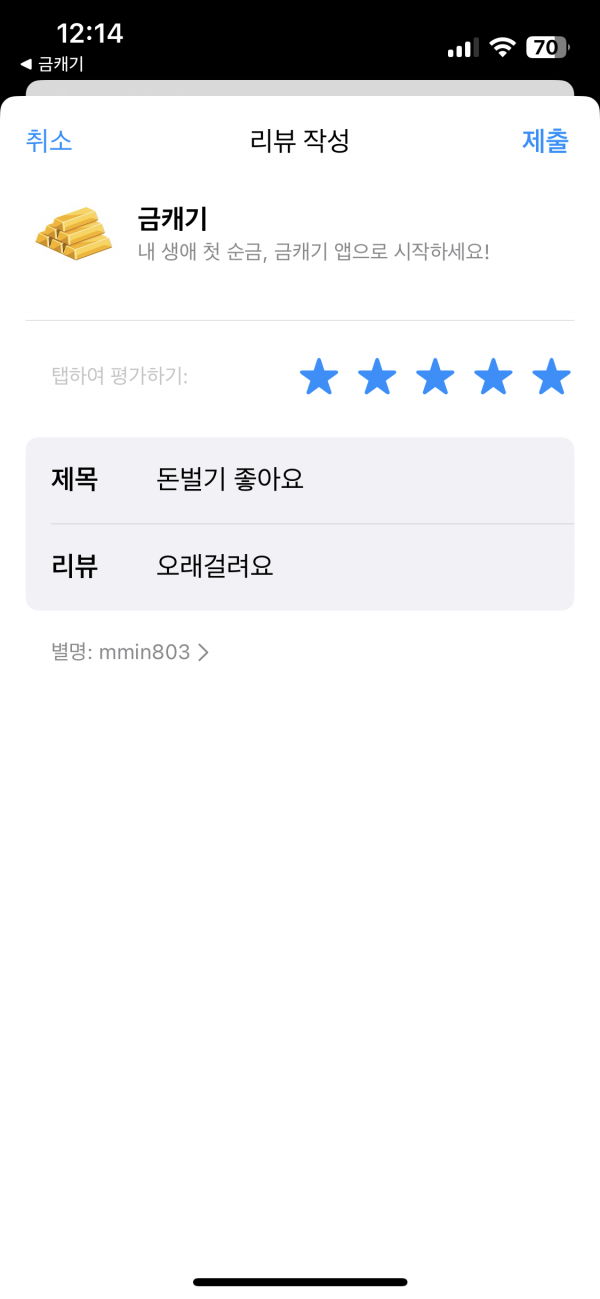Set rating to one star
Image resolution: width=600 pixels, height=1299 pixels.
click(x=319, y=377)
